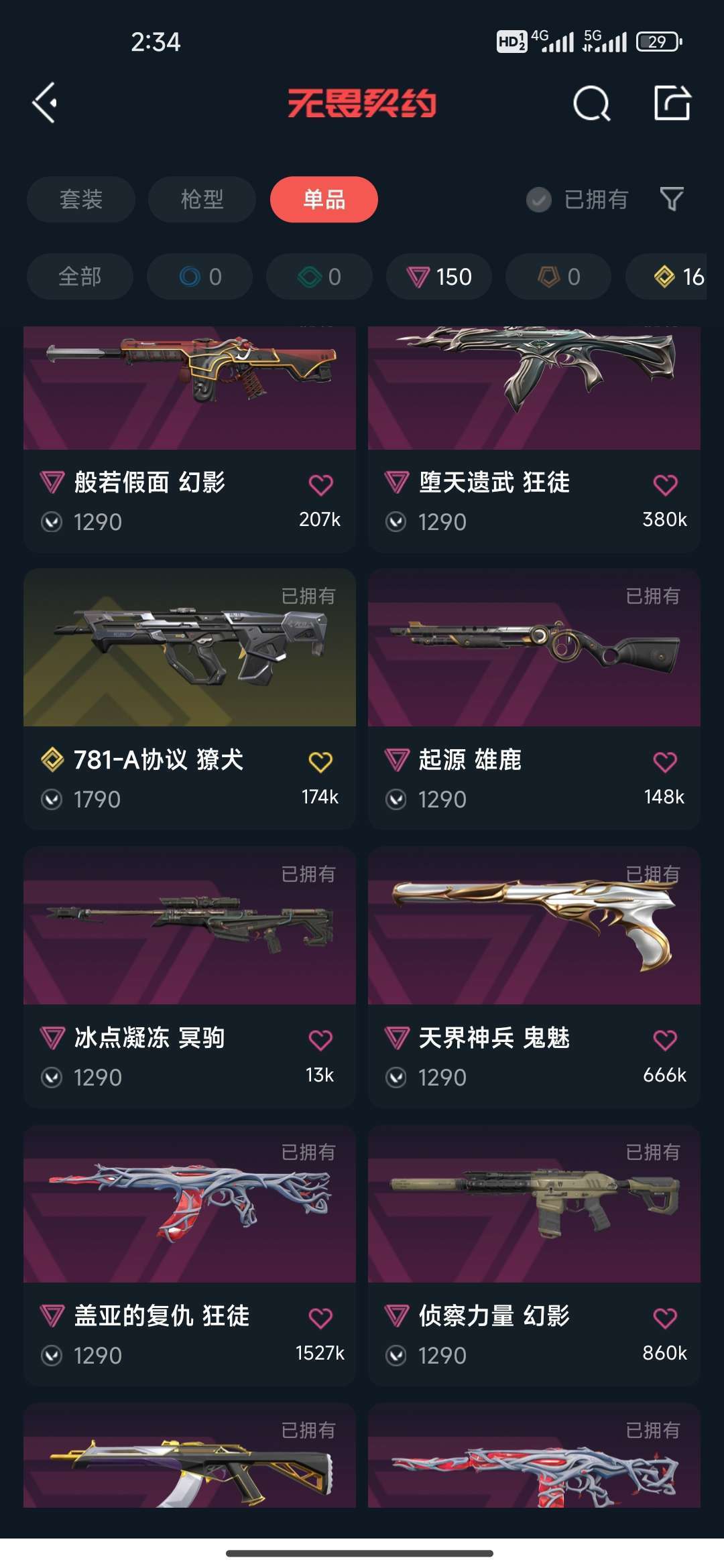Open the 781-A协议 獠犬 skin card
724x1568 pixels.
[190, 699]
